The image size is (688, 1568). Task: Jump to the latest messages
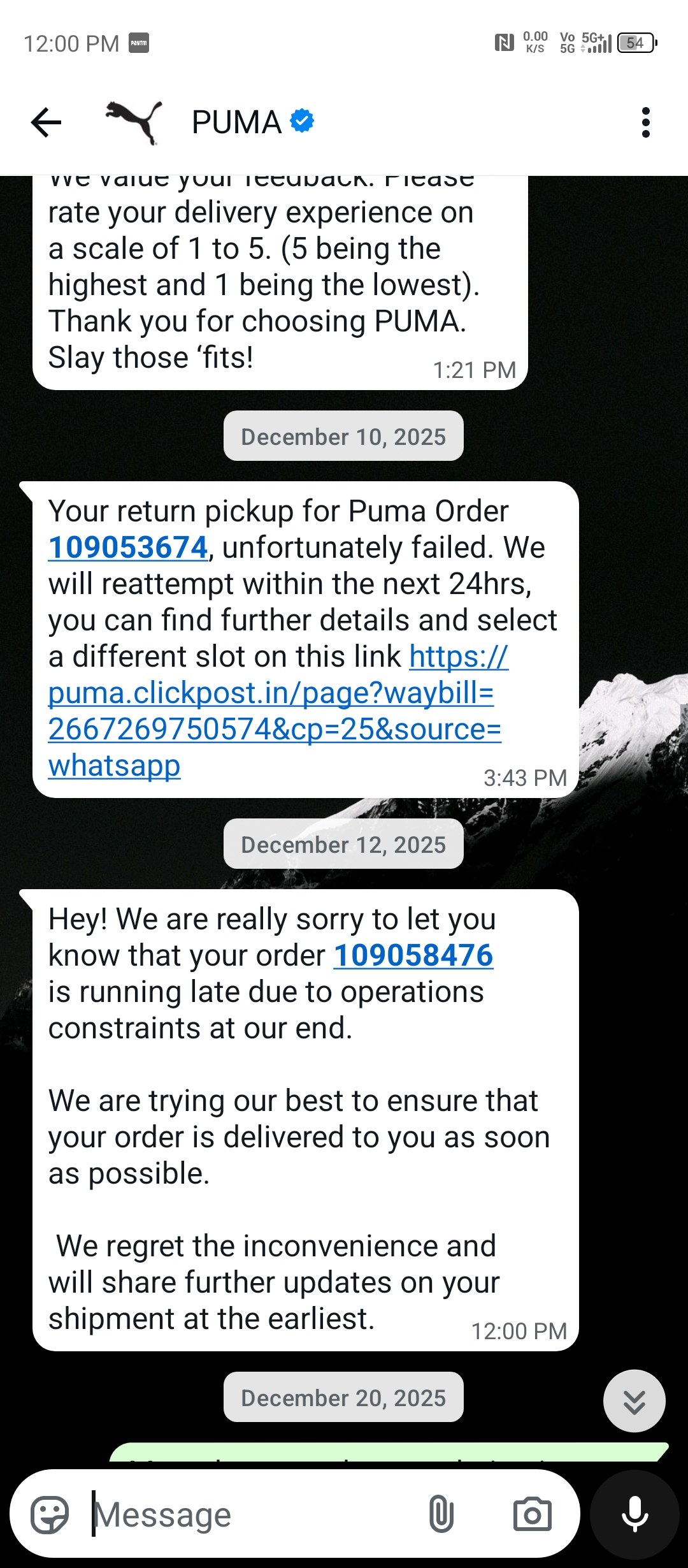pyautogui.click(x=634, y=1401)
